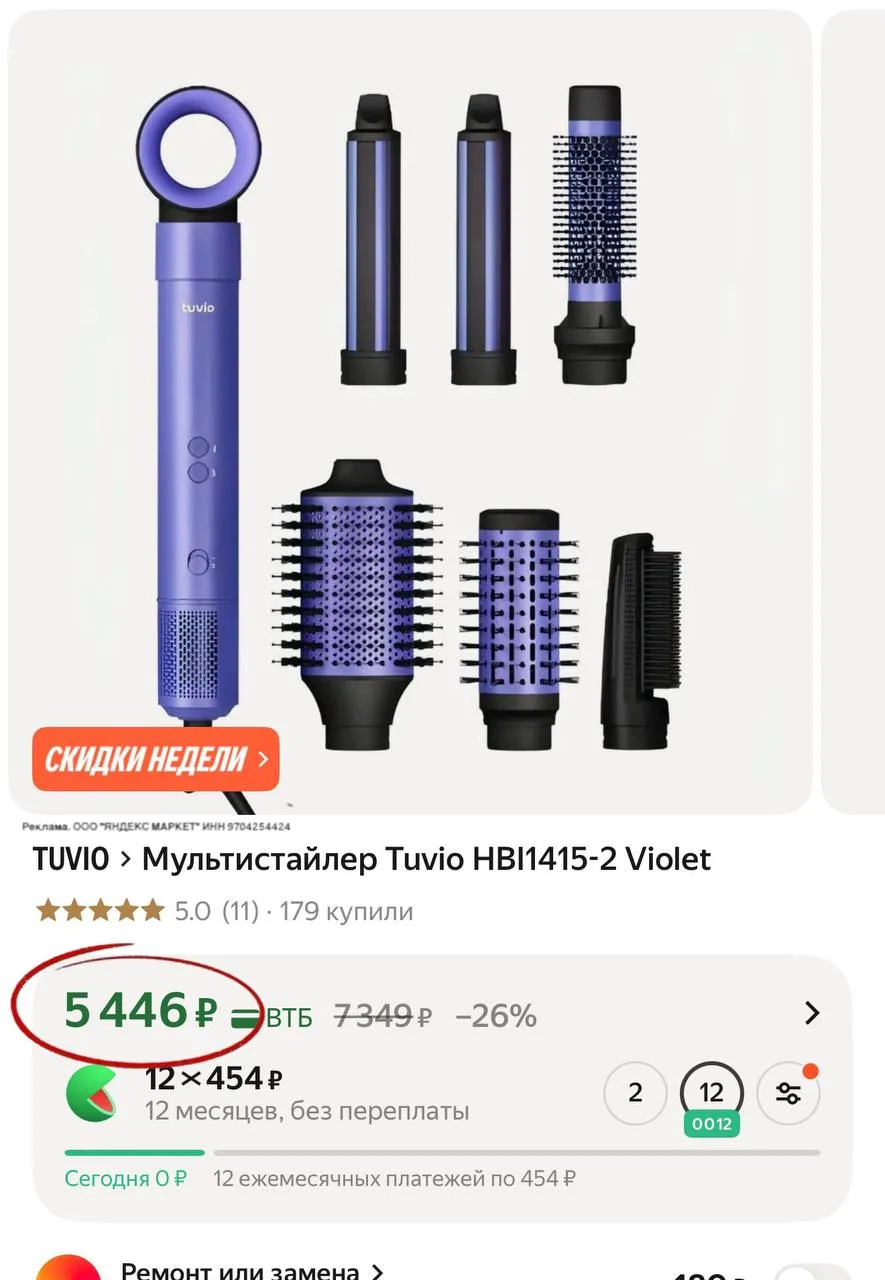
Task: Select the 2-month installment option
Action: [x=635, y=1093]
